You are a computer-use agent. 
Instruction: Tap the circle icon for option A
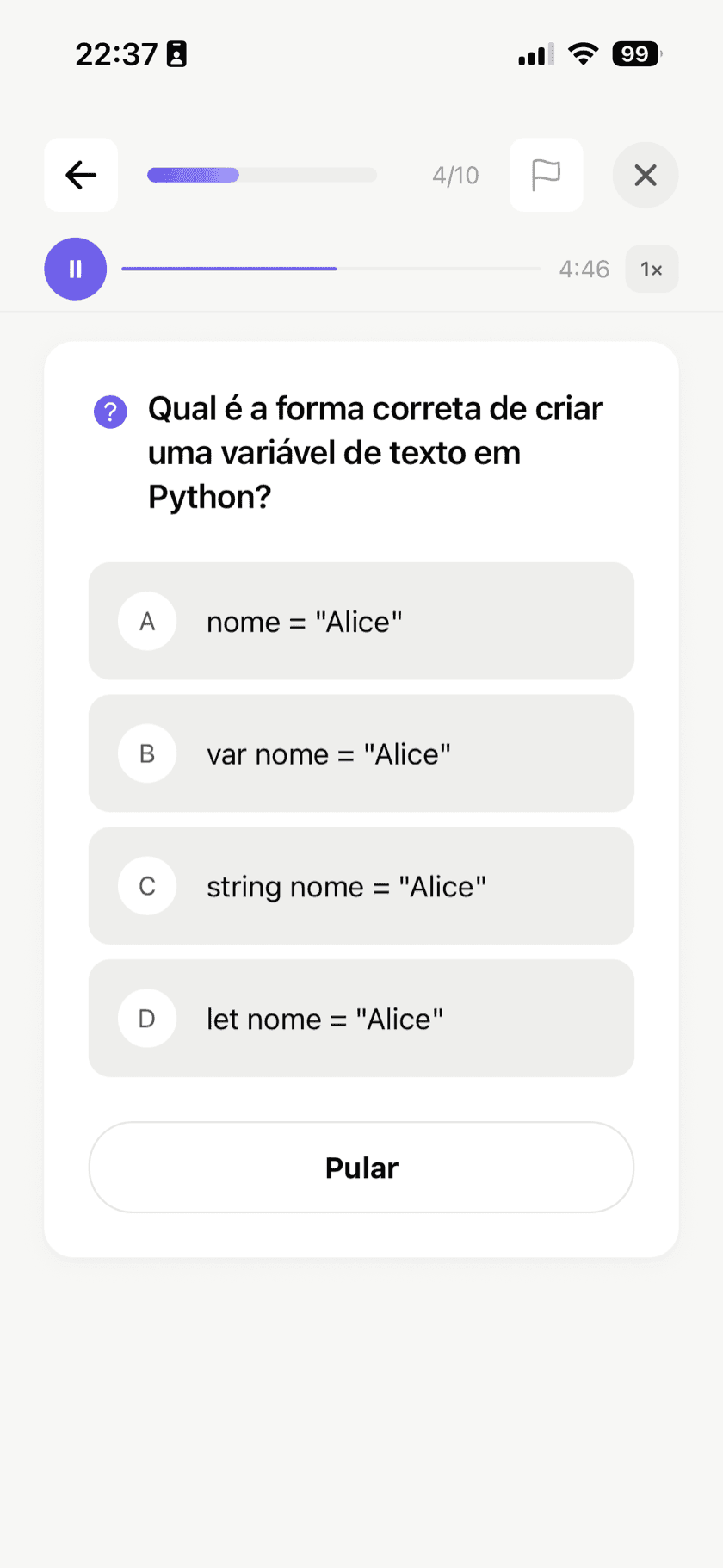pyautogui.click(x=146, y=621)
